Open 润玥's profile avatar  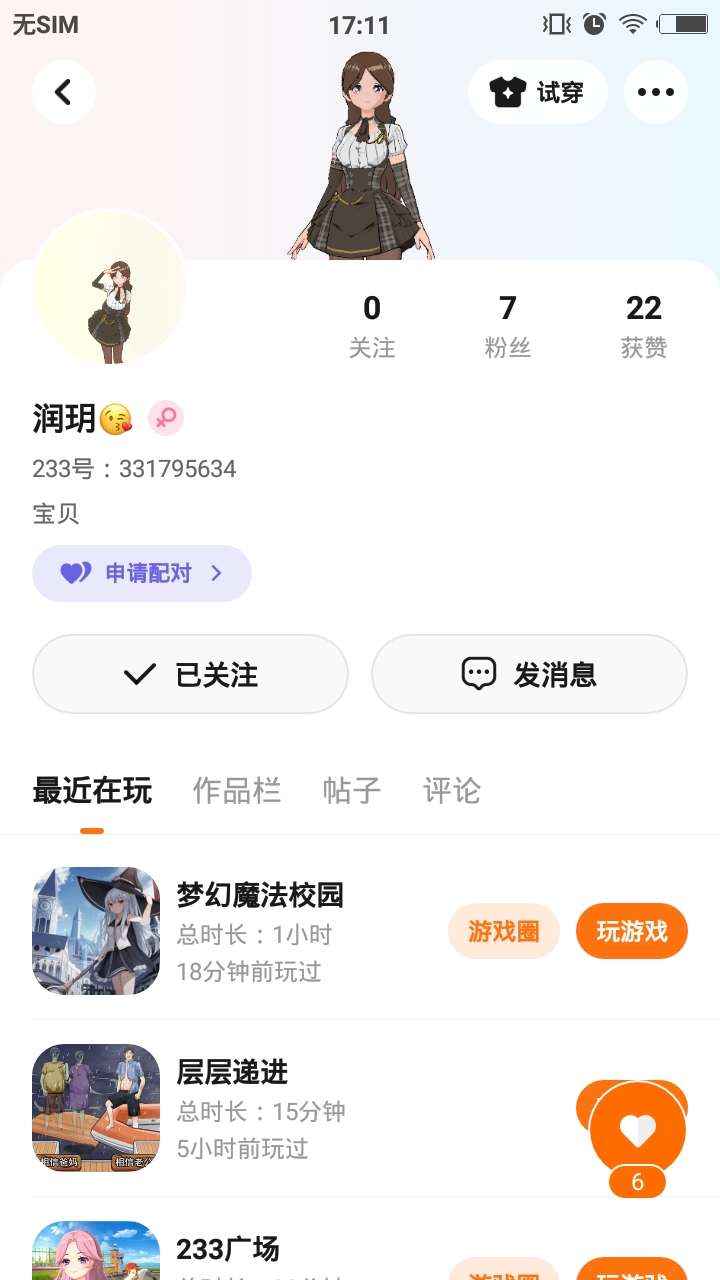tap(110, 288)
